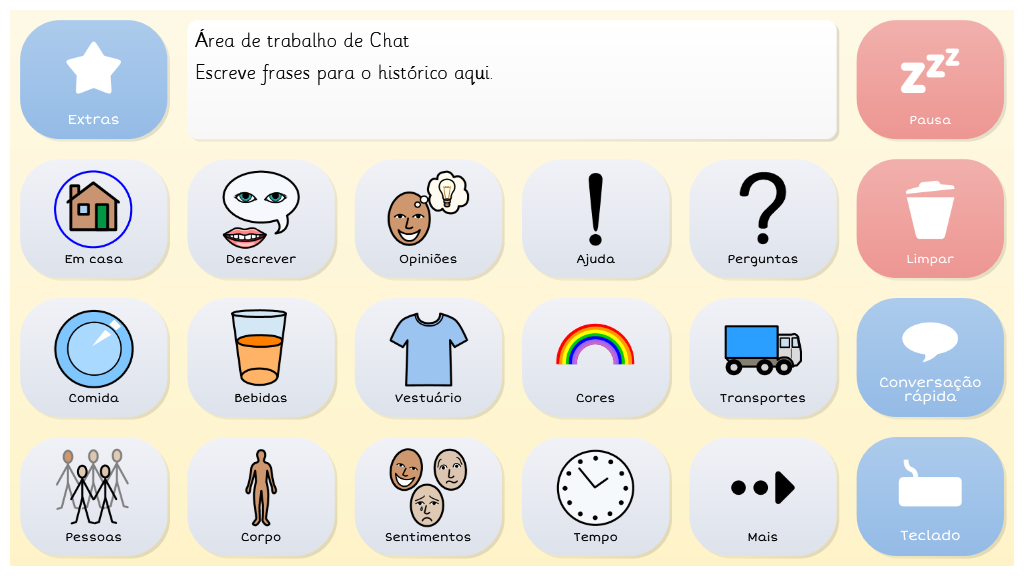The width and height of the screenshot is (1024, 576).
Task: Select the Vestuário category
Action: [x=428, y=357]
